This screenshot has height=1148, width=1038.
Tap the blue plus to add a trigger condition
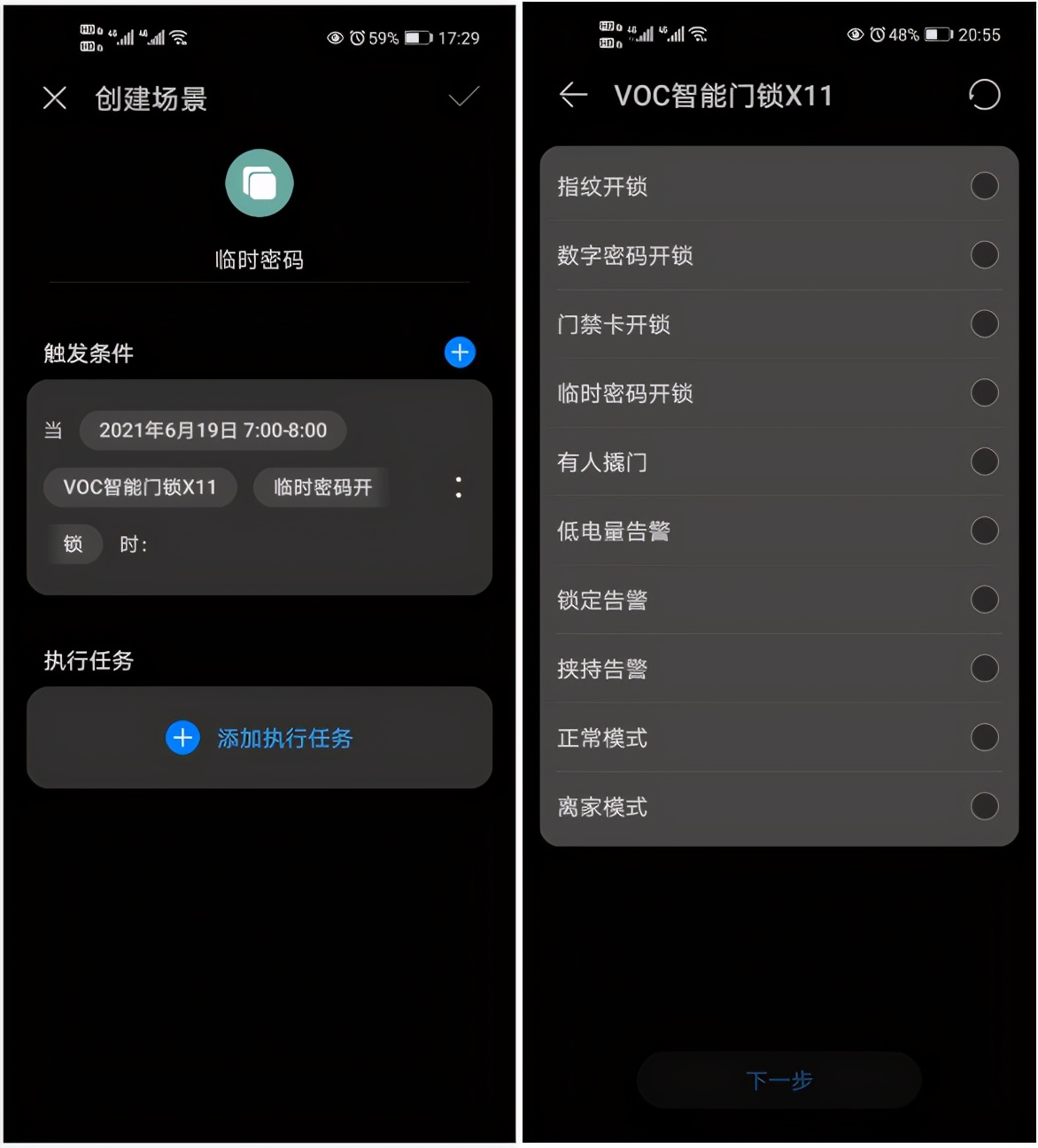point(459,353)
